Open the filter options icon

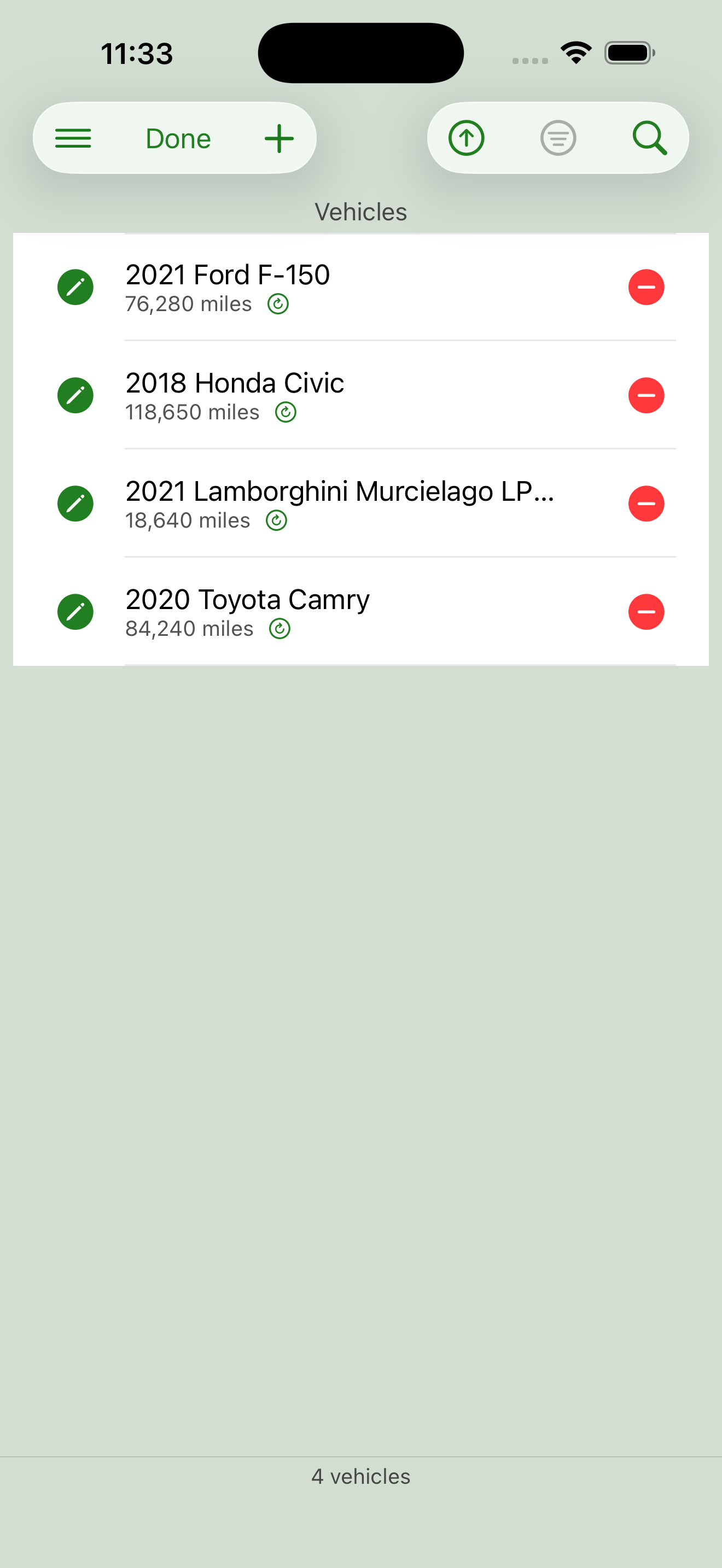pos(558,138)
